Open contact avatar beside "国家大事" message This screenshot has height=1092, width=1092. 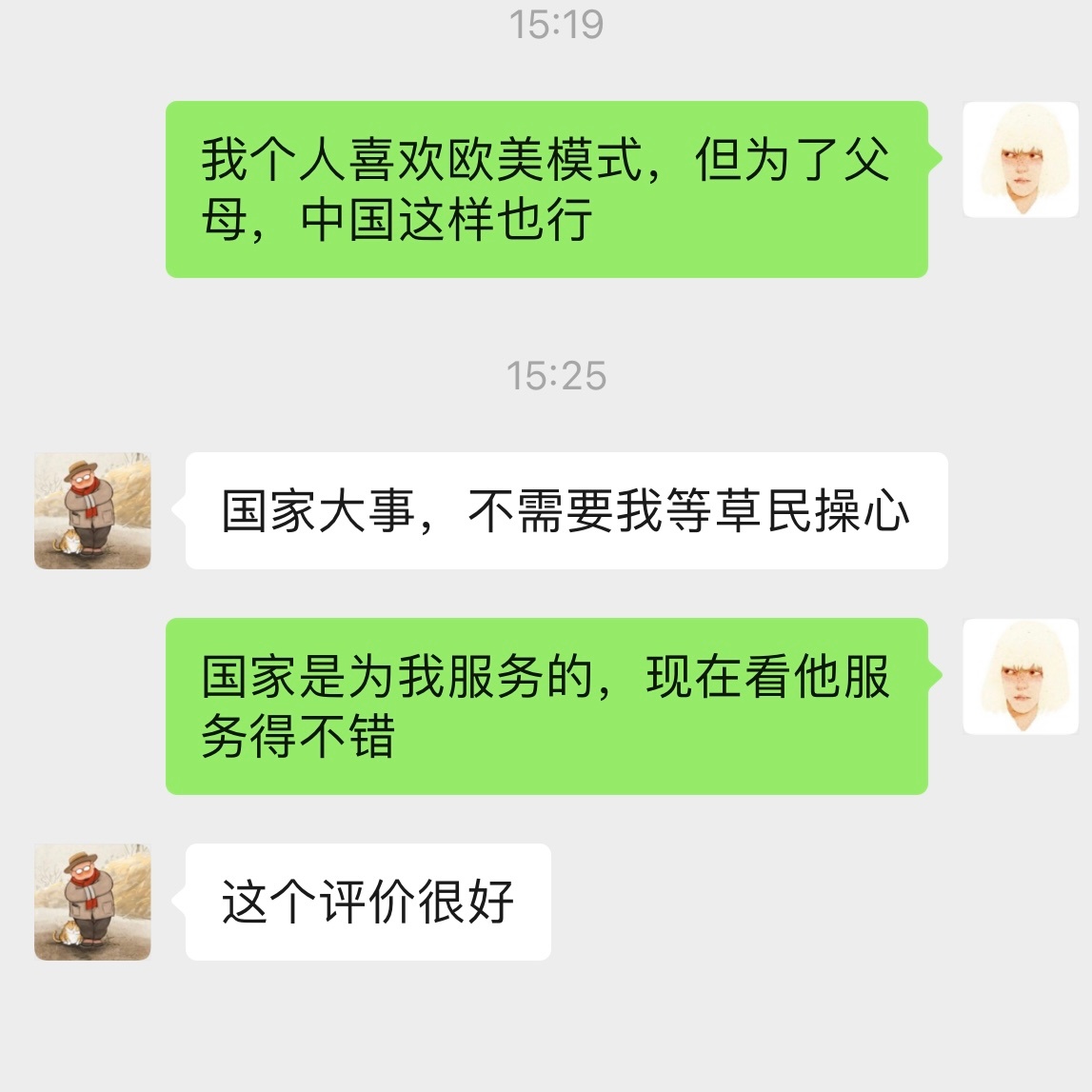[x=92, y=511]
